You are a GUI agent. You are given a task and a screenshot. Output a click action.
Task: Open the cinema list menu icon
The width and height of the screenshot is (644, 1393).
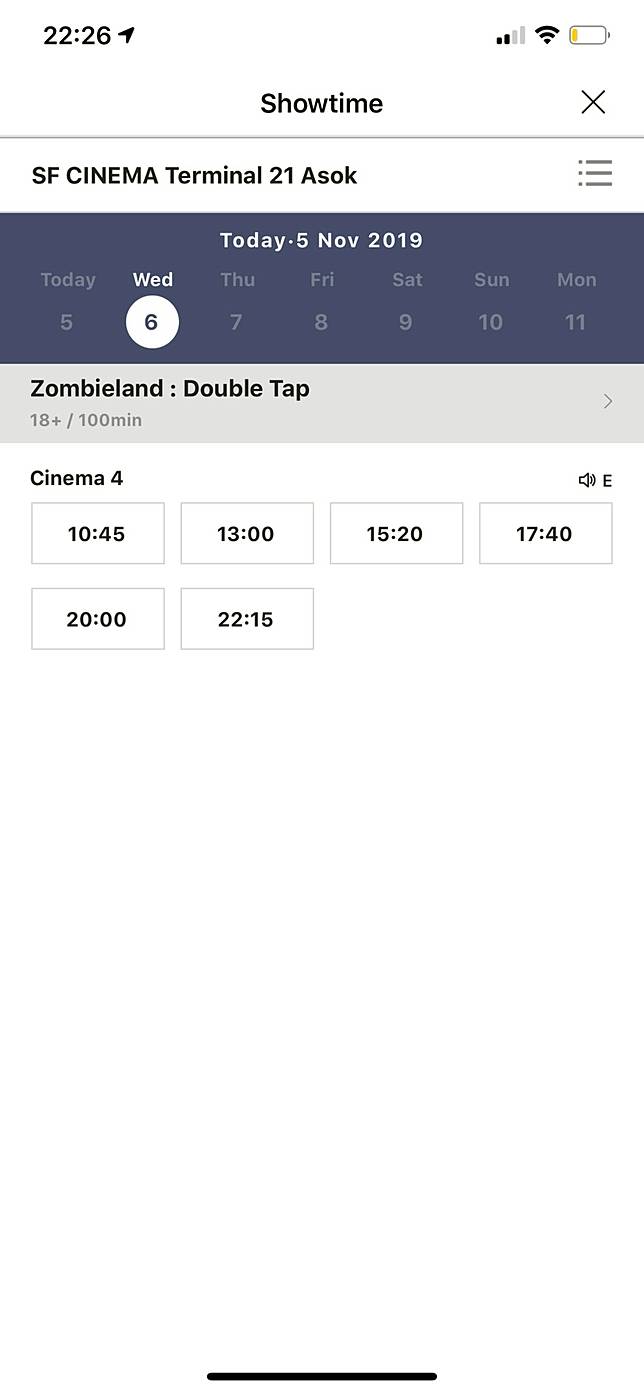click(594, 174)
